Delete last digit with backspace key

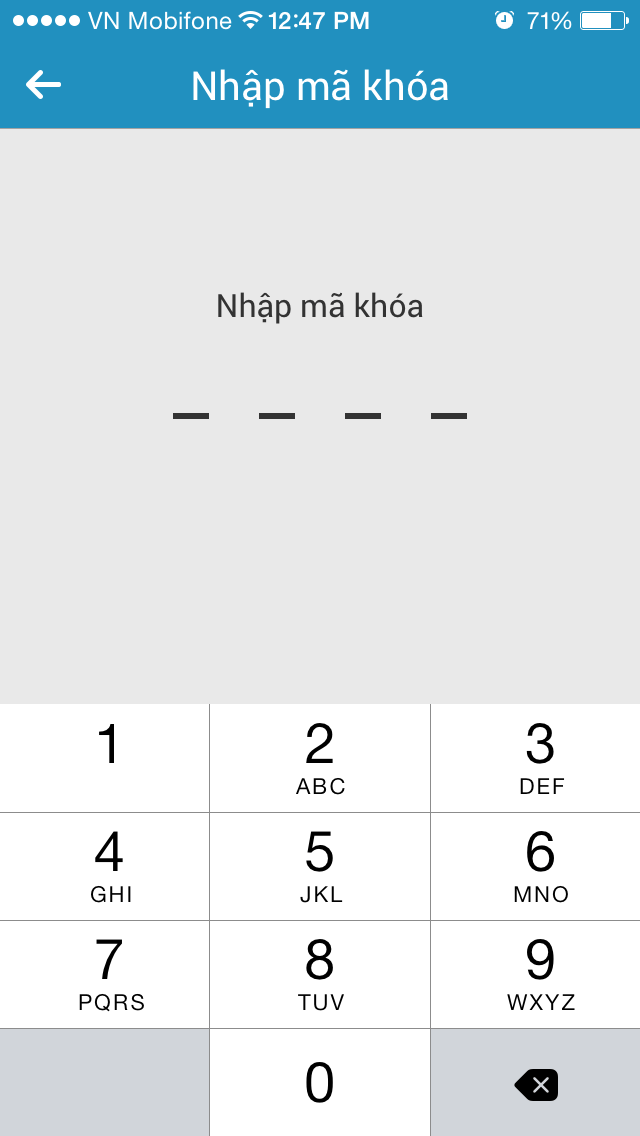(x=536, y=1082)
